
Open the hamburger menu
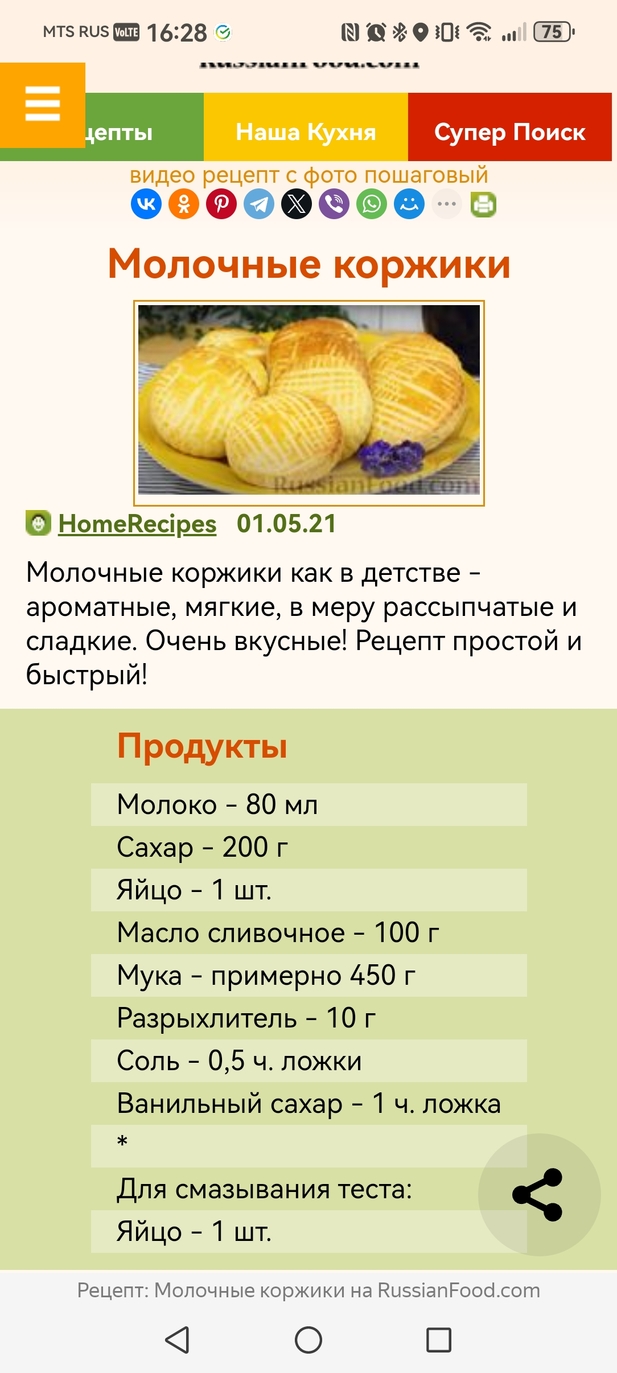[x=42, y=104]
